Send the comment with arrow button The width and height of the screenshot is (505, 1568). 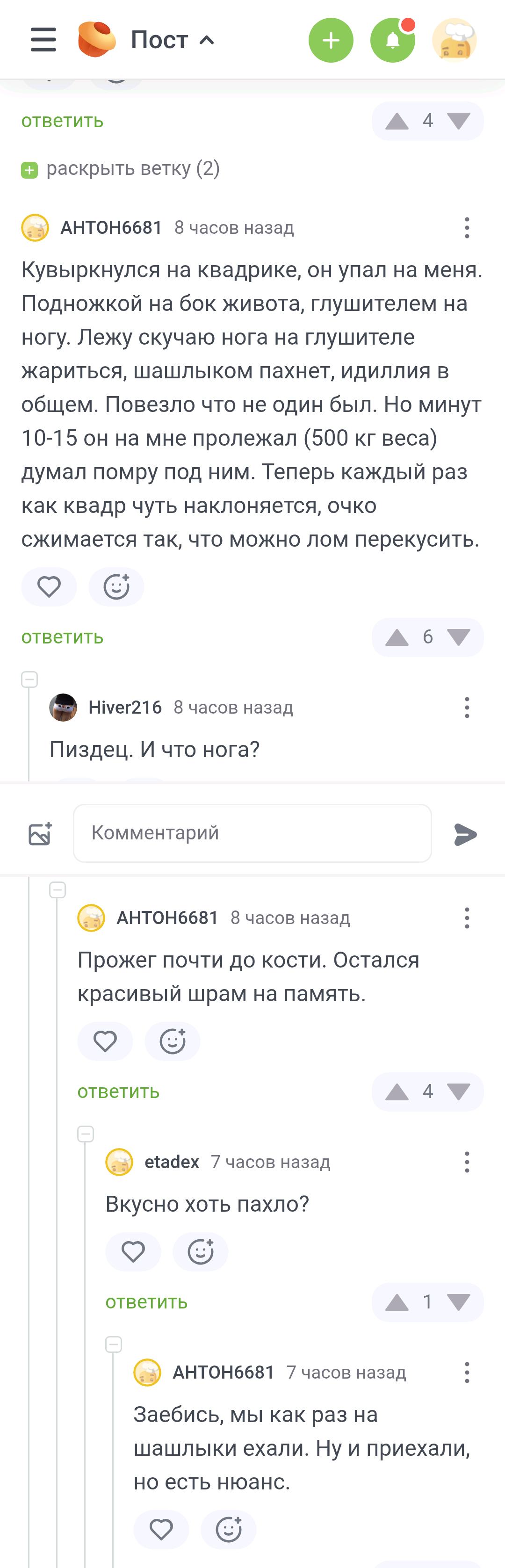(x=465, y=834)
